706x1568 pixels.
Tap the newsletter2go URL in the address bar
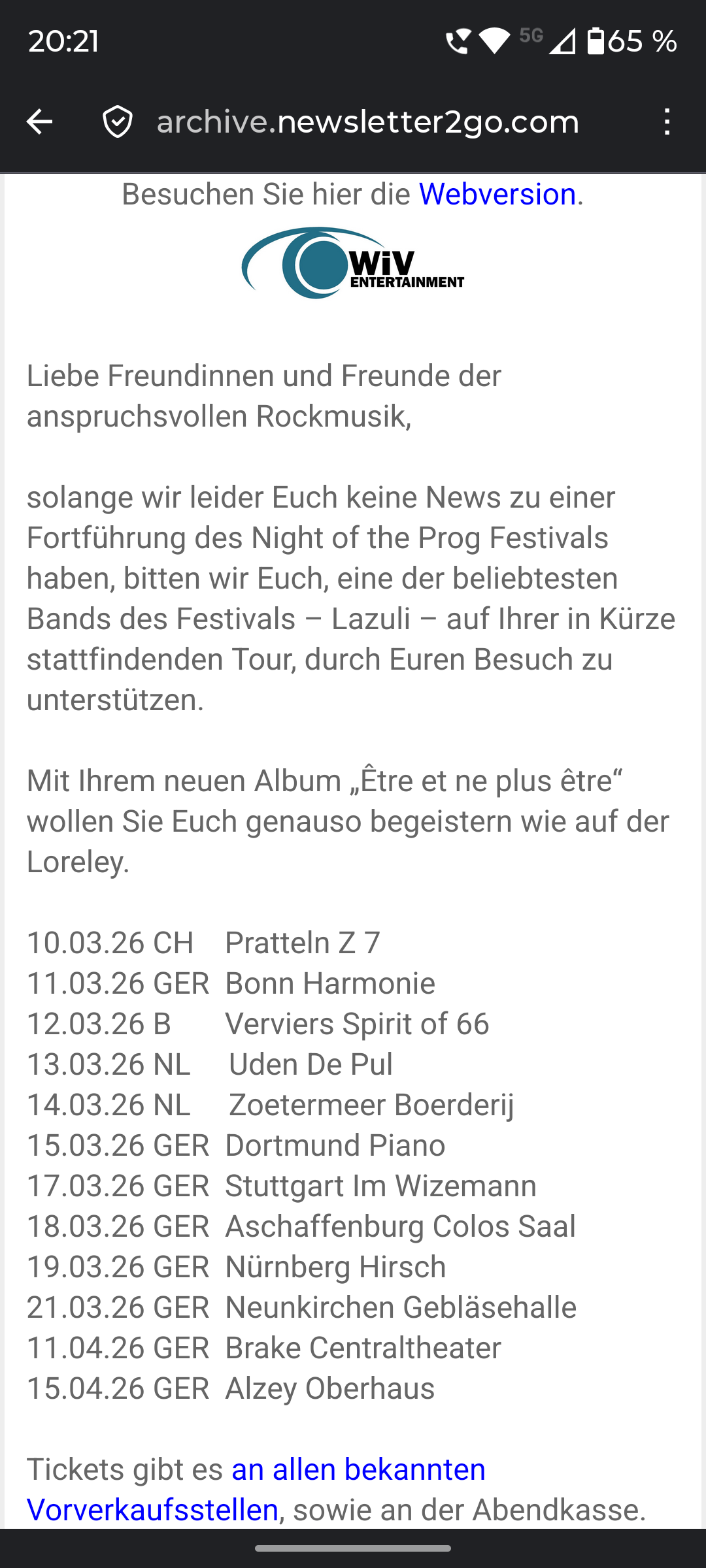(367, 122)
